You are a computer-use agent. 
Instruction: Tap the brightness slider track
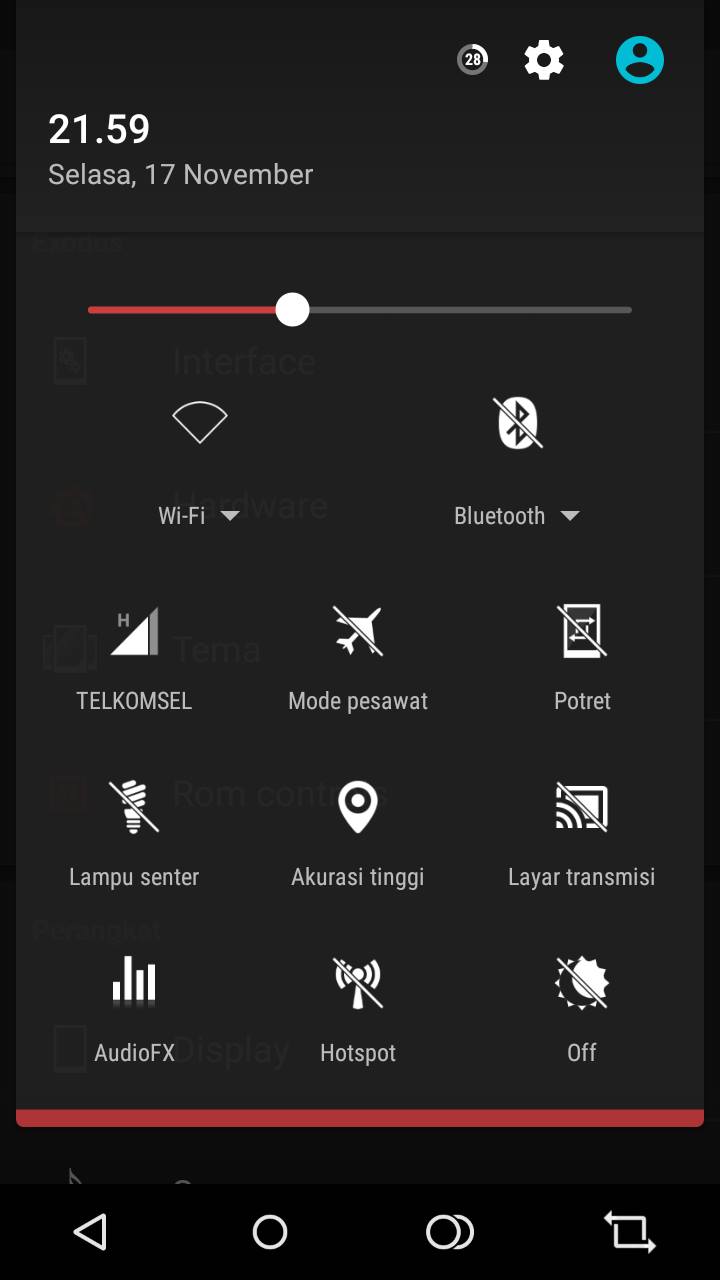[360, 310]
